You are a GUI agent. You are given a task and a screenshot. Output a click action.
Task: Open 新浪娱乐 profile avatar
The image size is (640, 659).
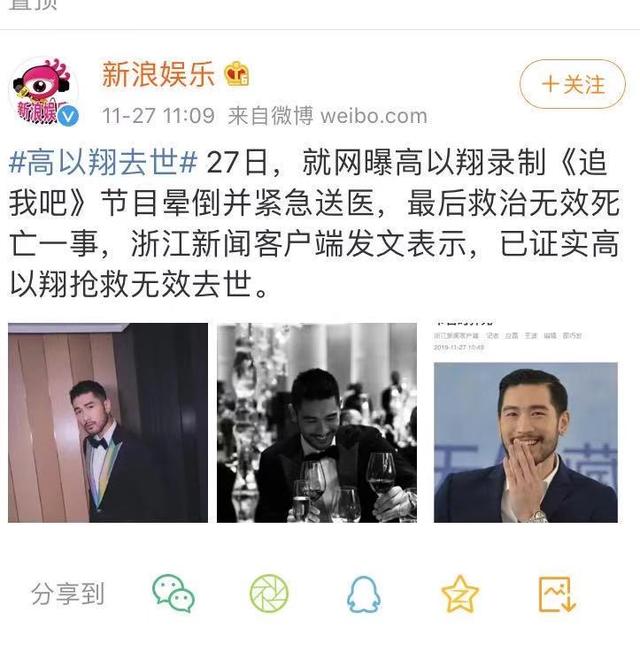(44, 93)
